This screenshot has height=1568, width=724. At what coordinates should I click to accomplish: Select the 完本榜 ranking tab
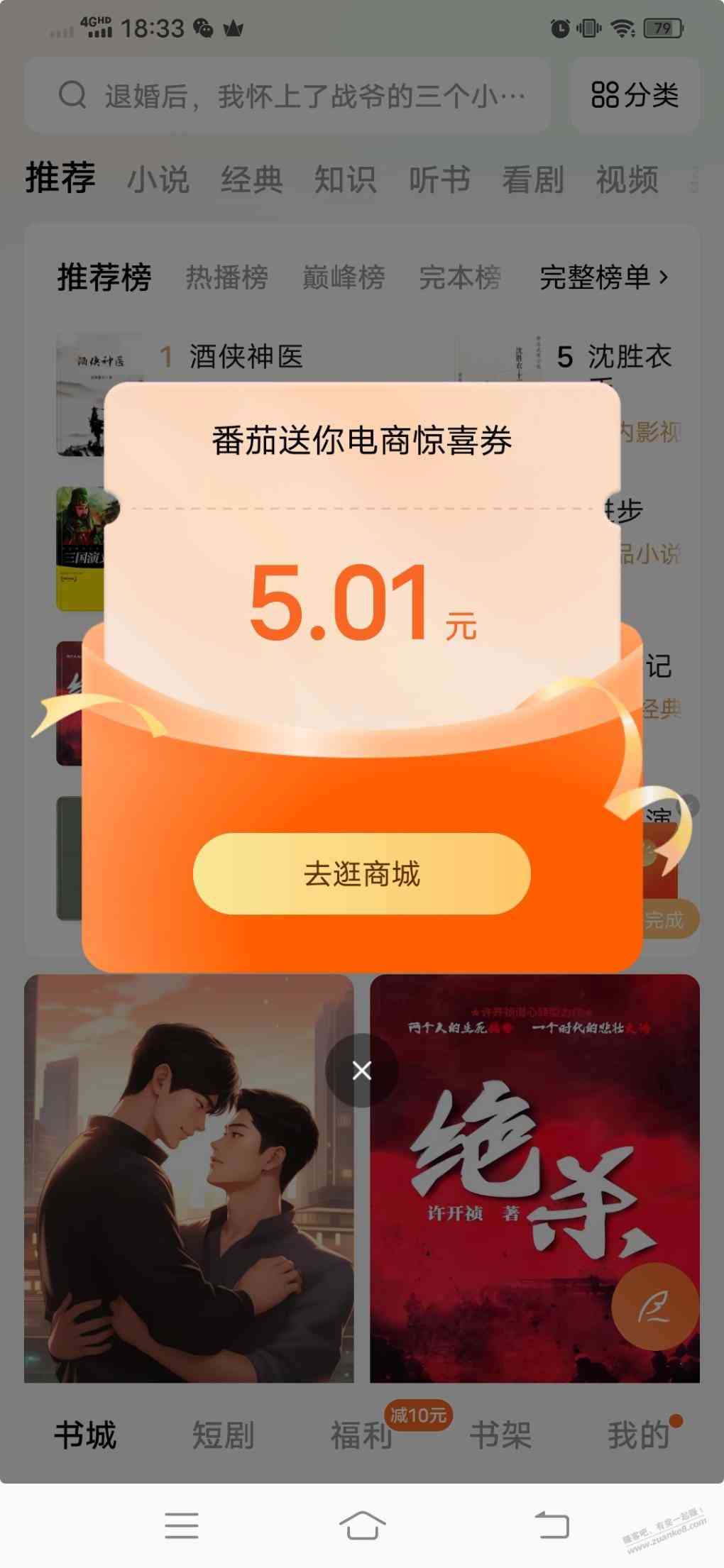pos(460,277)
